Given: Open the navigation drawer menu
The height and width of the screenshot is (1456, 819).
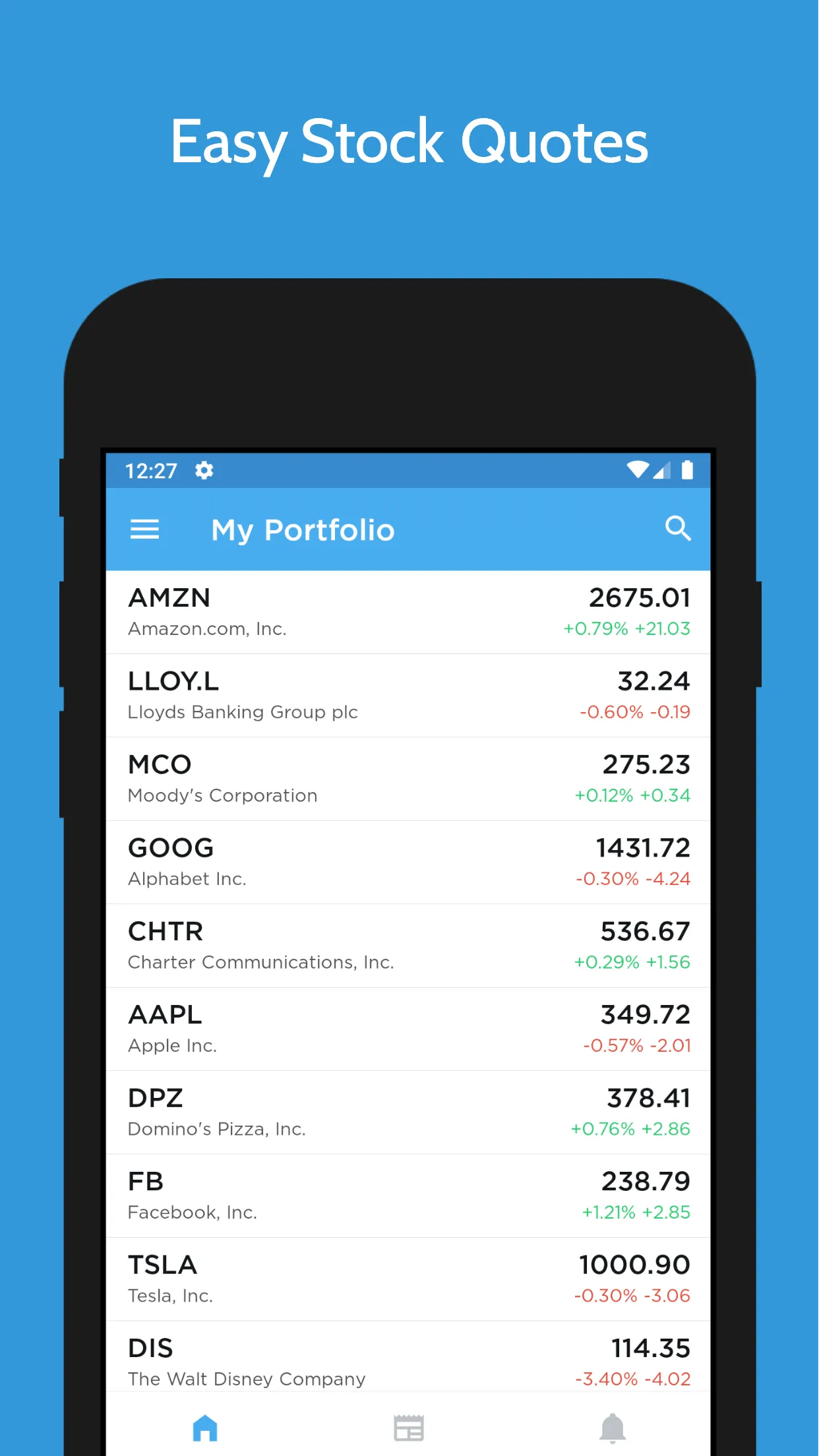Looking at the screenshot, I should click(144, 530).
